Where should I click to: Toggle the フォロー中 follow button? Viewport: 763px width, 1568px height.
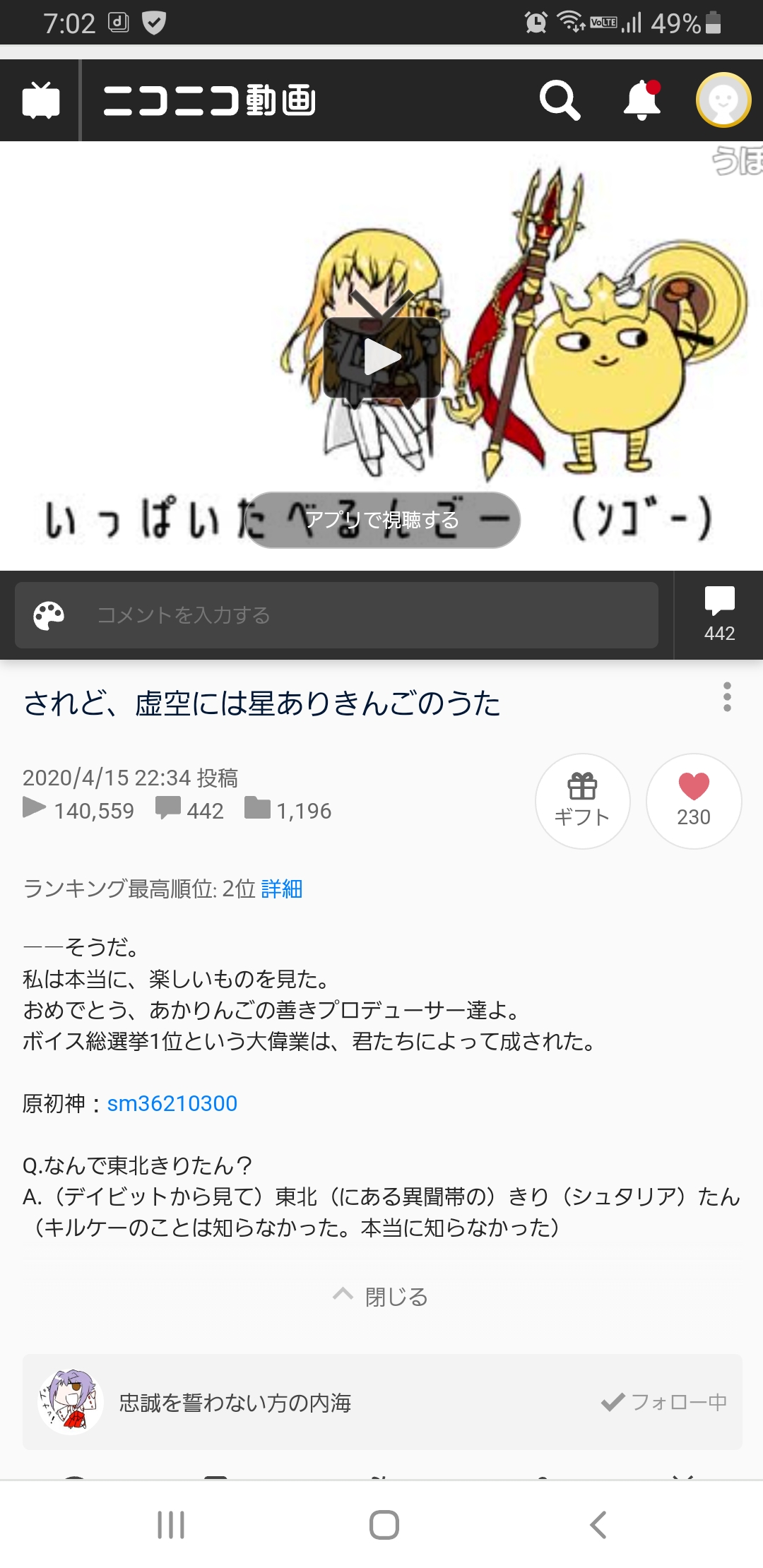[x=665, y=1402]
